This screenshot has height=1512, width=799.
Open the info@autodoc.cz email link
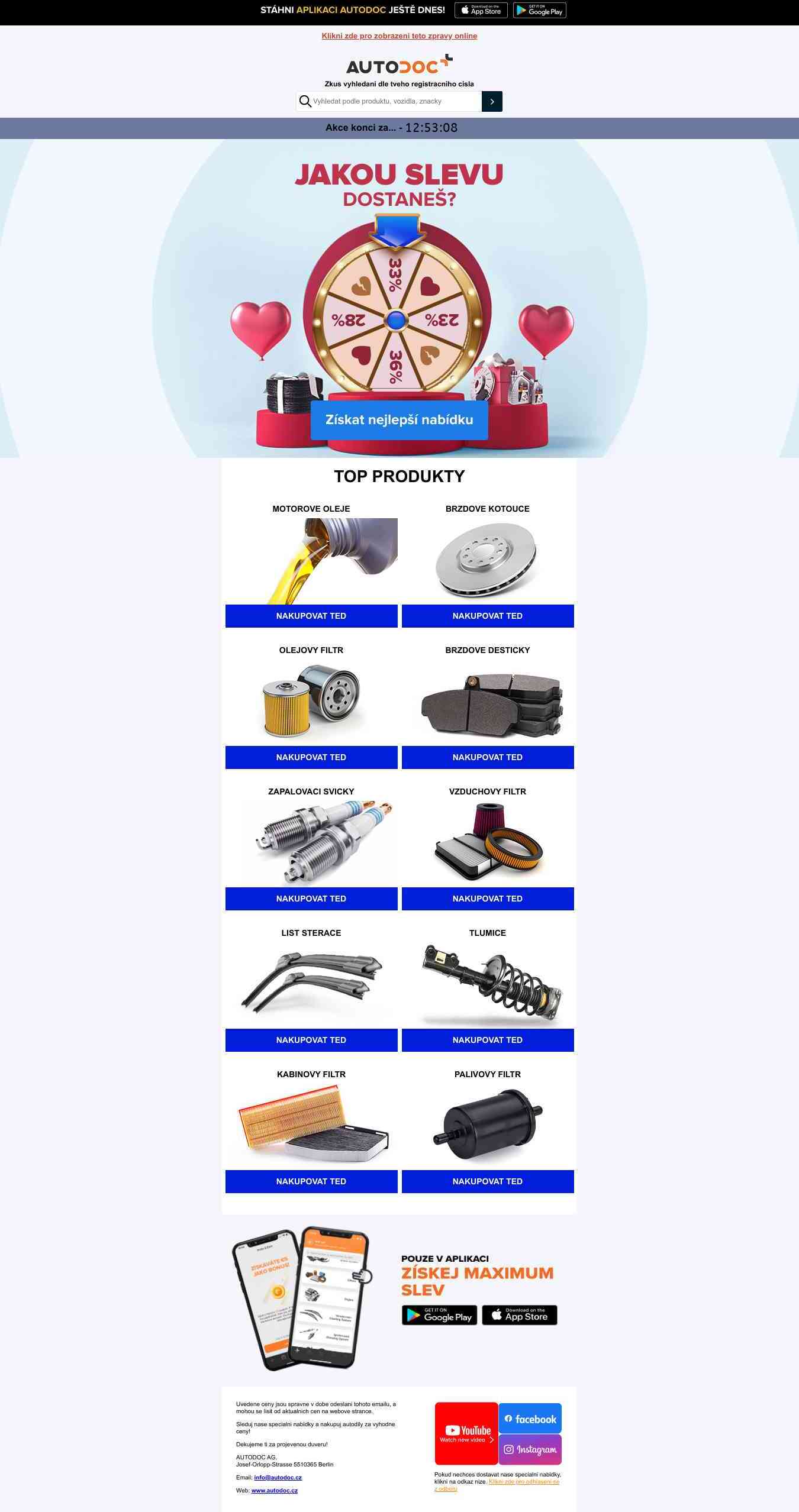point(278,1477)
